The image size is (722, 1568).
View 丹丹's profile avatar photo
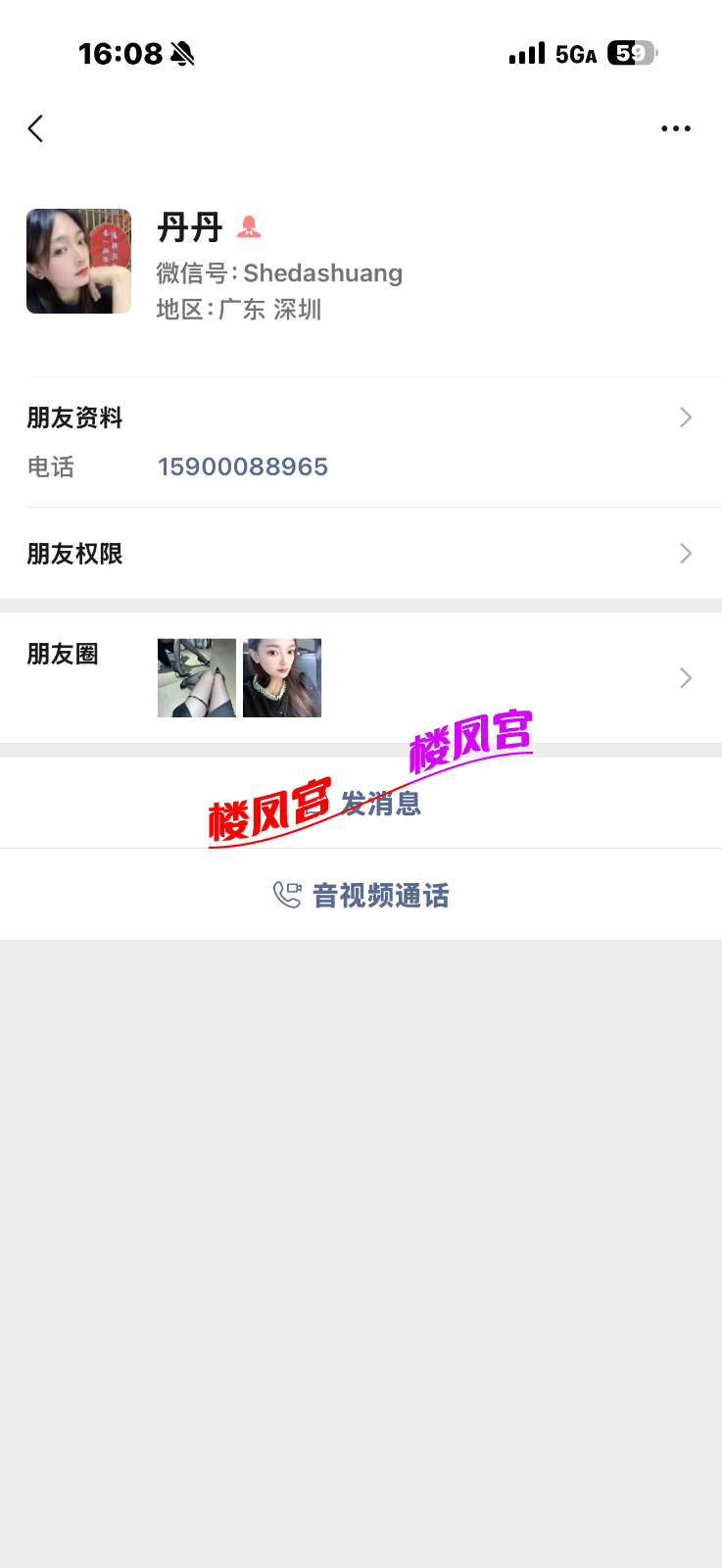78,261
